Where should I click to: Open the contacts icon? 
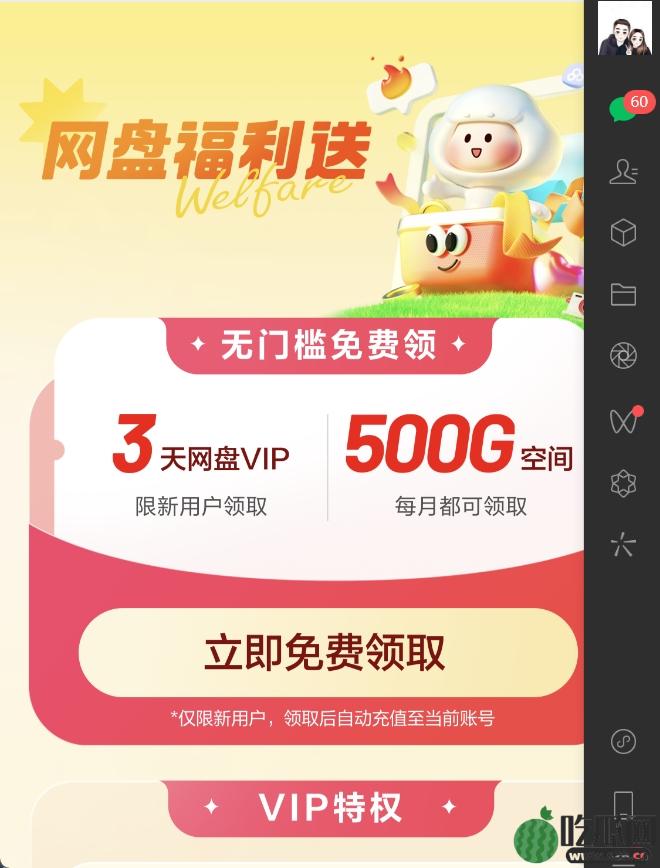pyautogui.click(x=623, y=171)
